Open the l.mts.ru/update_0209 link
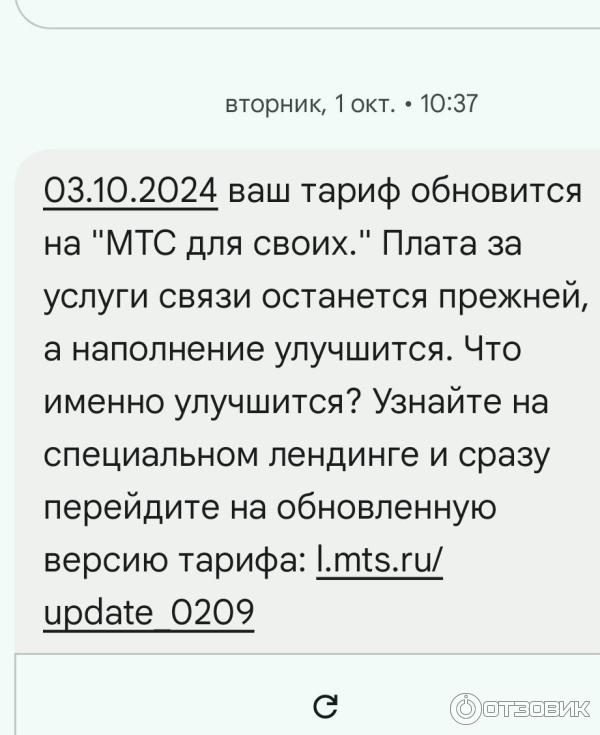The height and width of the screenshot is (735, 600). 378,560
